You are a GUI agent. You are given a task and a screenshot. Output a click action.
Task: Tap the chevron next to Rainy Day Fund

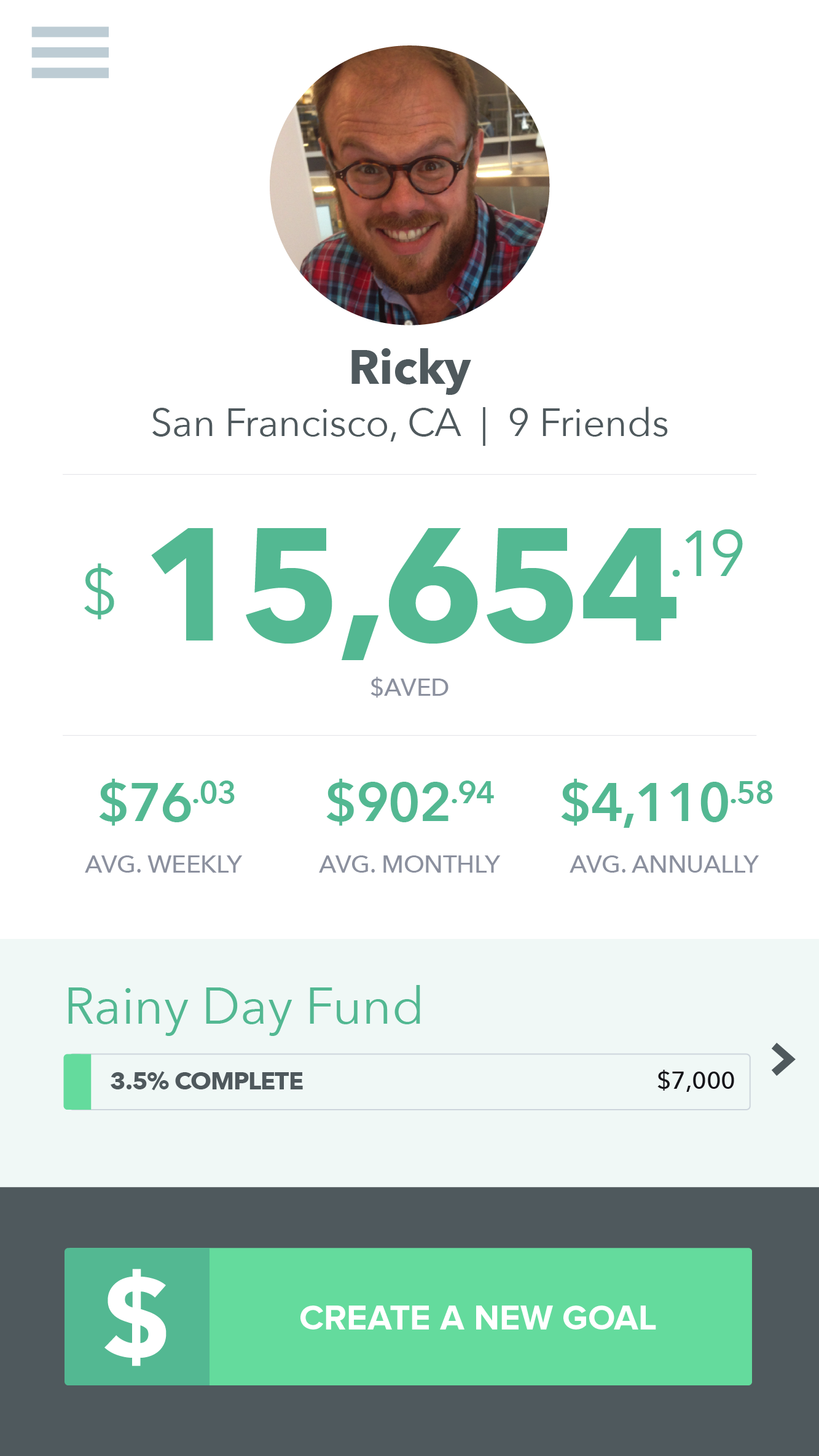click(x=783, y=1059)
